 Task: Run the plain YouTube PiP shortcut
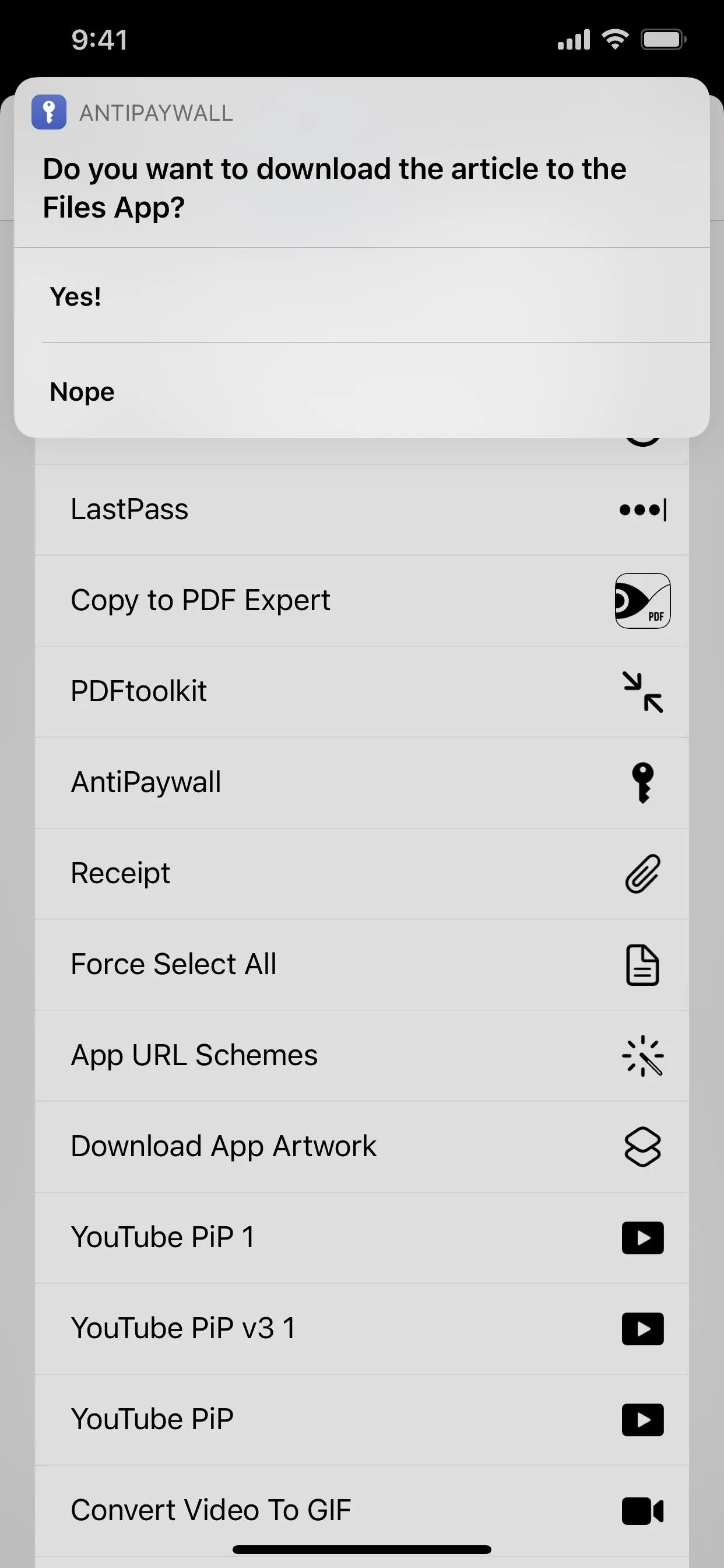[x=362, y=1419]
